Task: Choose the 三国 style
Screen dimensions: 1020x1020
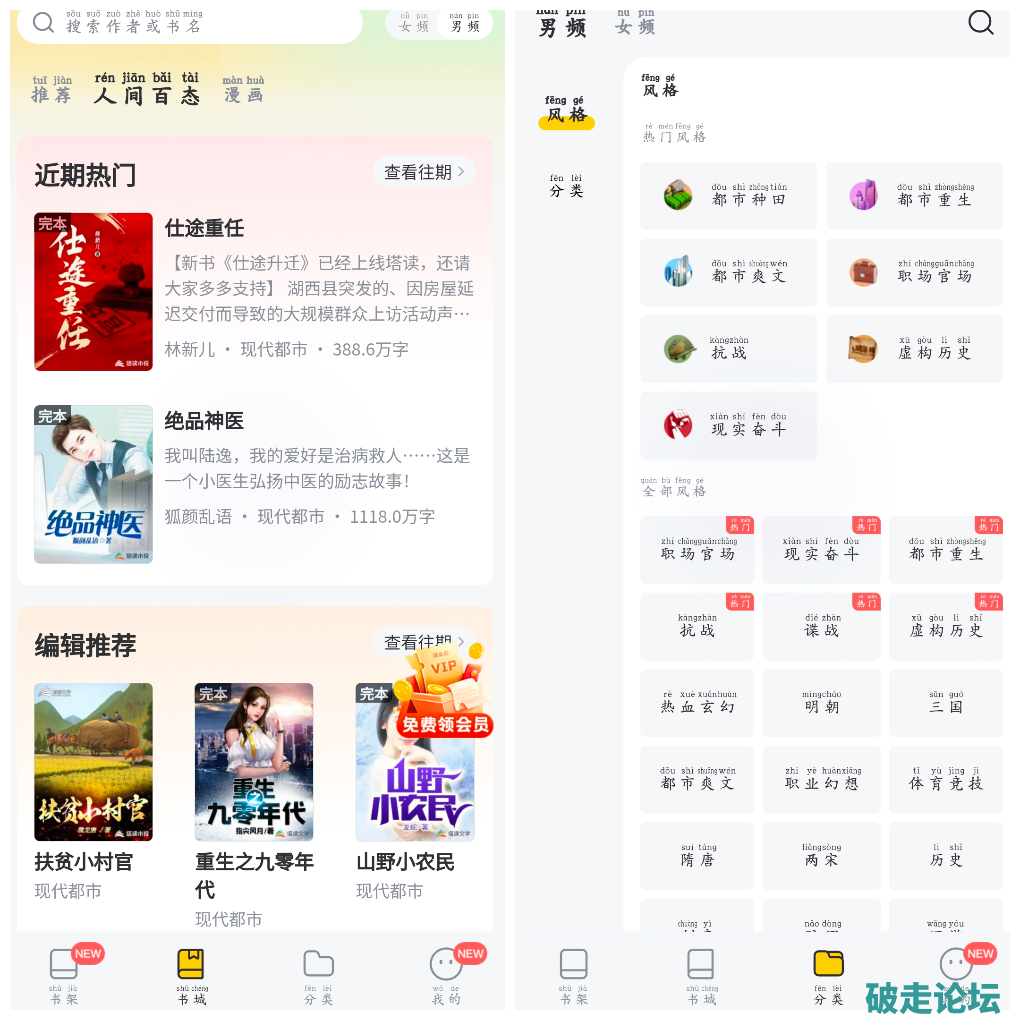Action: [x=945, y=702]
